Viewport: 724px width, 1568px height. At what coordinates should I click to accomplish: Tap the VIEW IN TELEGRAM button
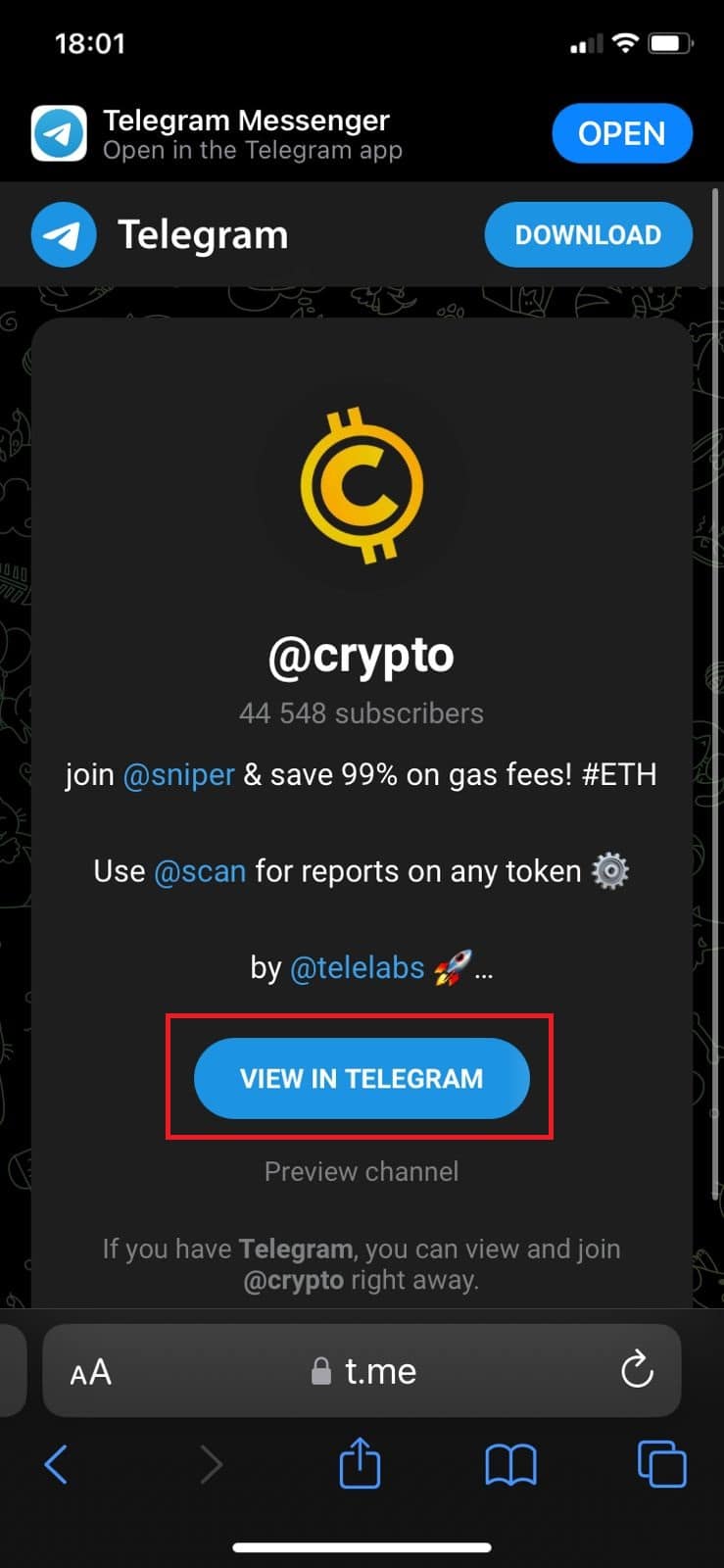click(362, 1078)
